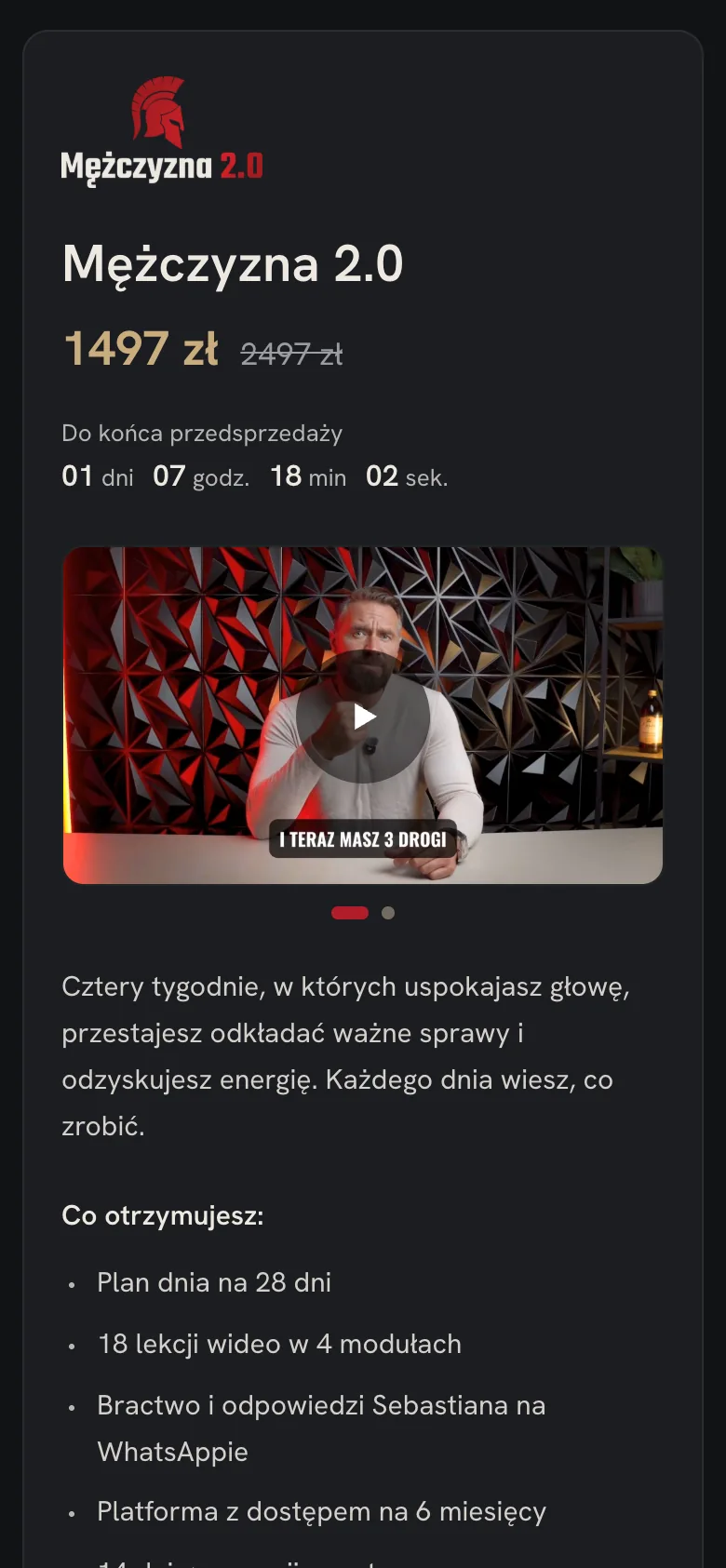Switch to the second carousel slide dot
726x1568 pixels.
click(388, 913)
